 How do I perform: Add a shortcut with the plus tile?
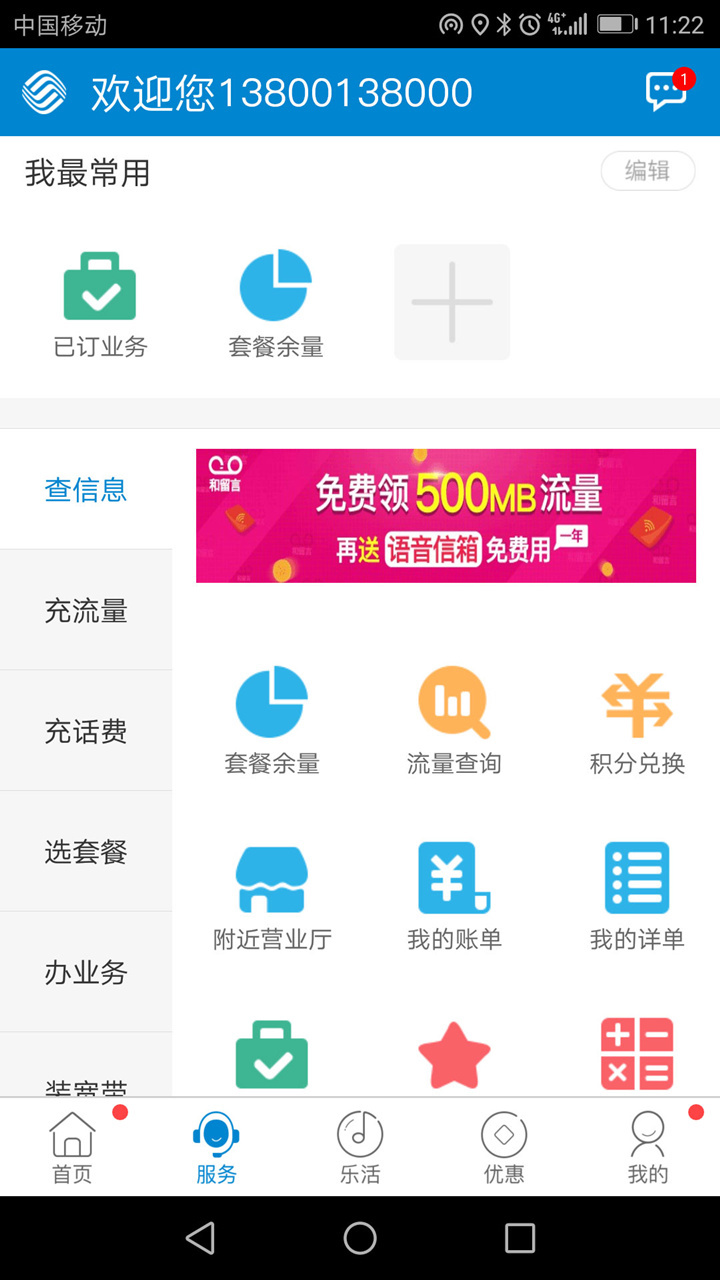pyautogui.click(x=452, y=302)
